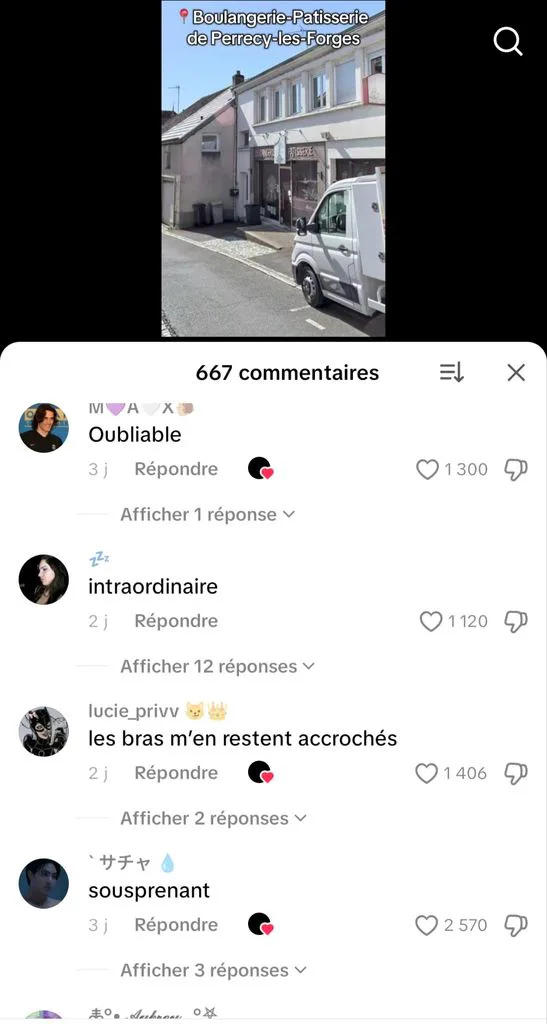This screenshot has height=1024, width=547.
Task: Expand "Afficher 2 réponses"
Action: (x=213, y=819)
